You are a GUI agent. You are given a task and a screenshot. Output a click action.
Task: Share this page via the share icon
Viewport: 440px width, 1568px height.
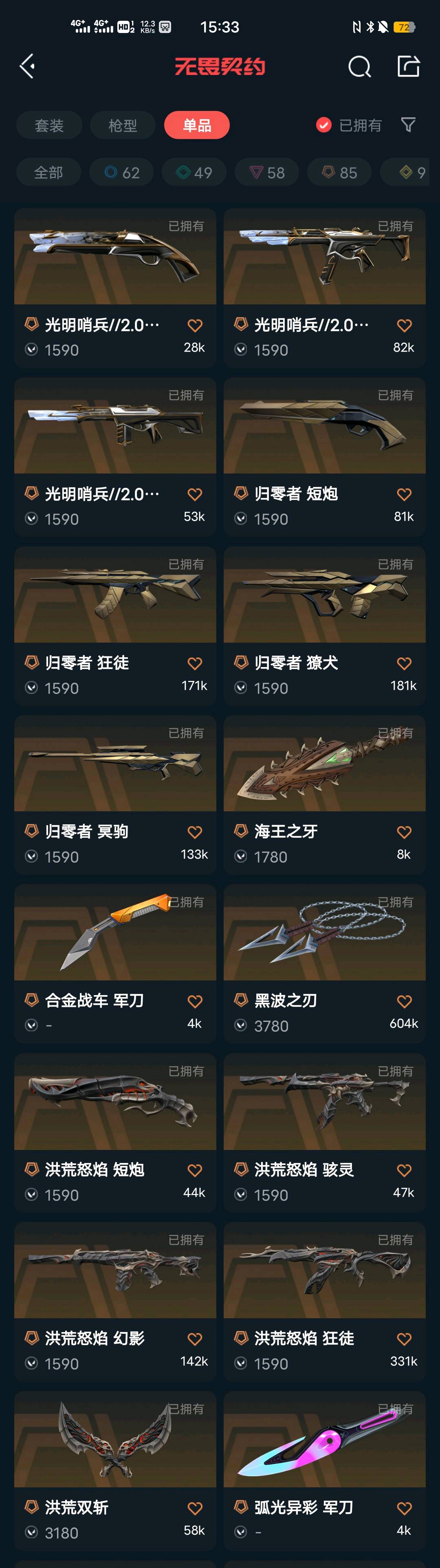(408, 66)
